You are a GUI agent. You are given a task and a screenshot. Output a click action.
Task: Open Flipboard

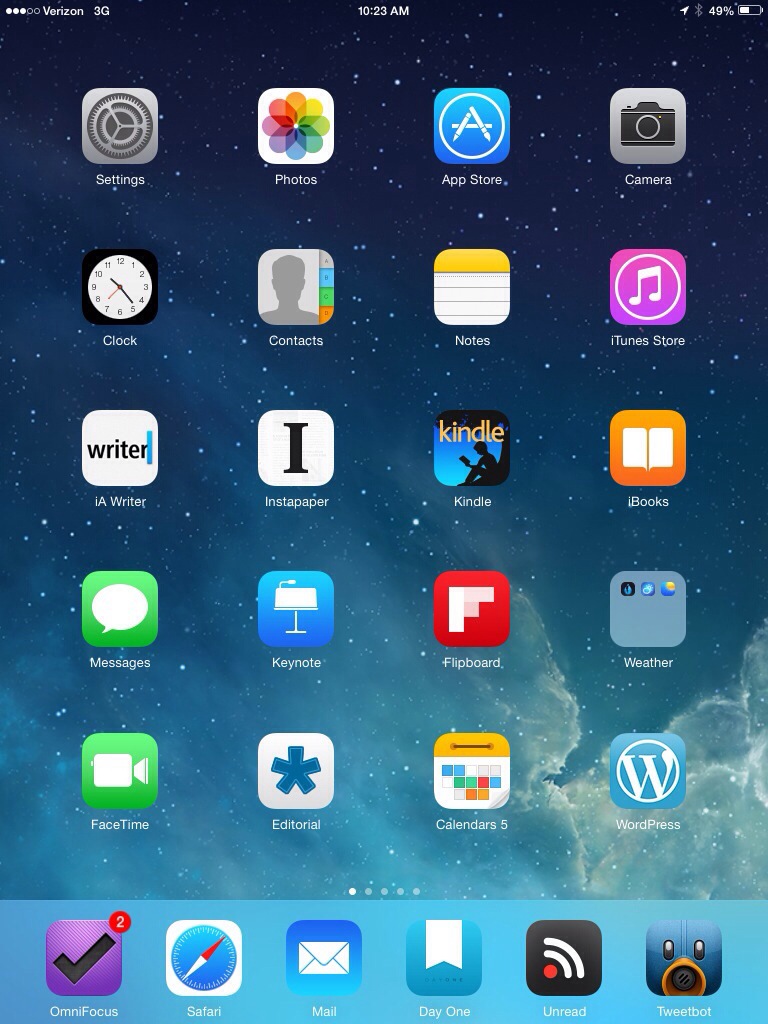point(472,609)
